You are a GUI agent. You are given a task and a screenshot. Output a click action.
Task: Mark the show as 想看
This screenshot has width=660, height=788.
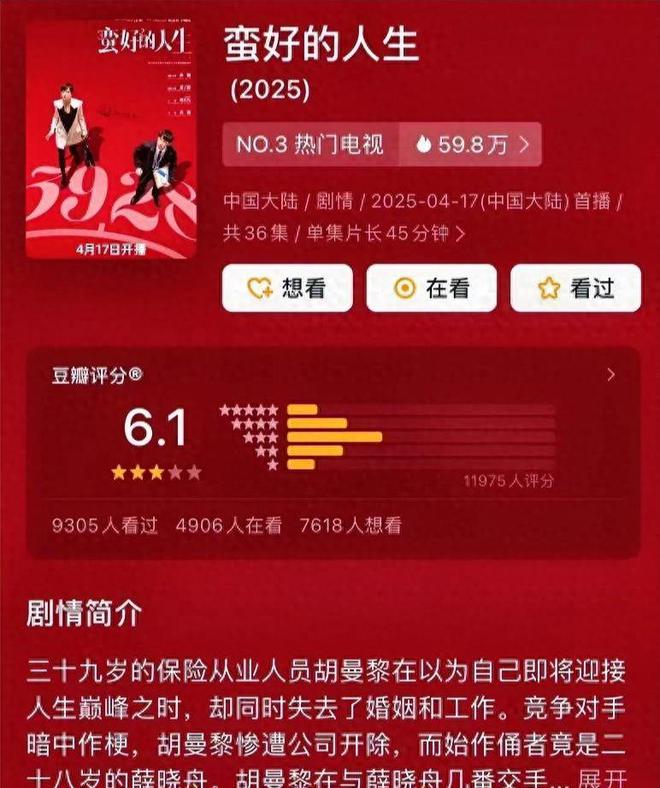point(287,289)
